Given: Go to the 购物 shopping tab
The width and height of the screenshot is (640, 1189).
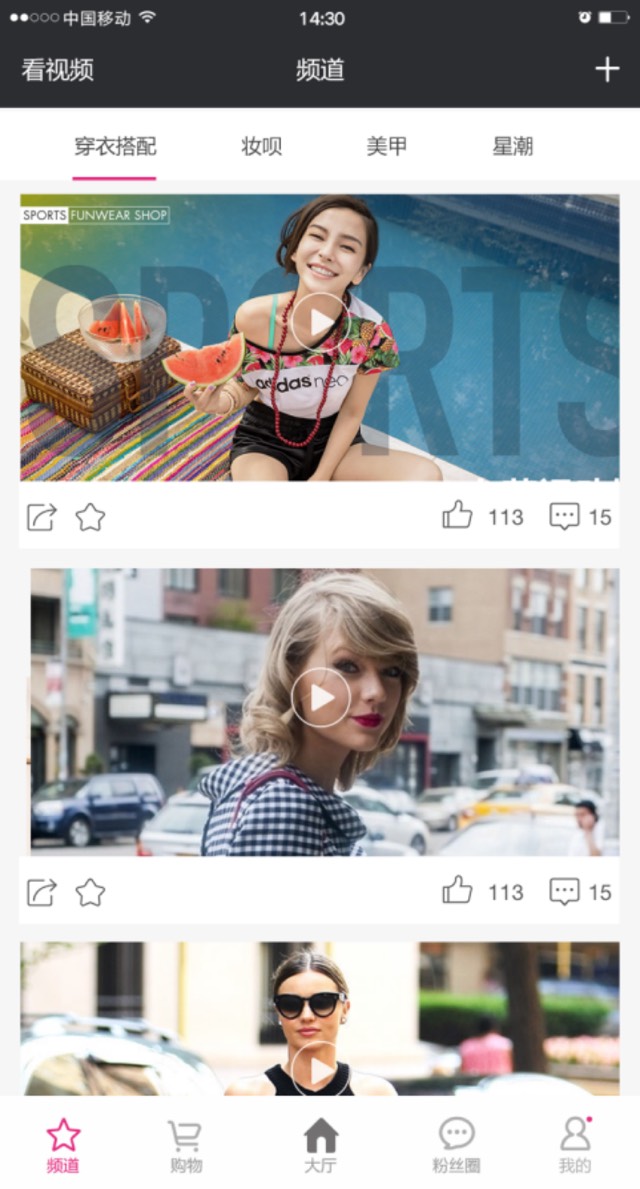Looking at the screenshot, I should [185, 1145].
